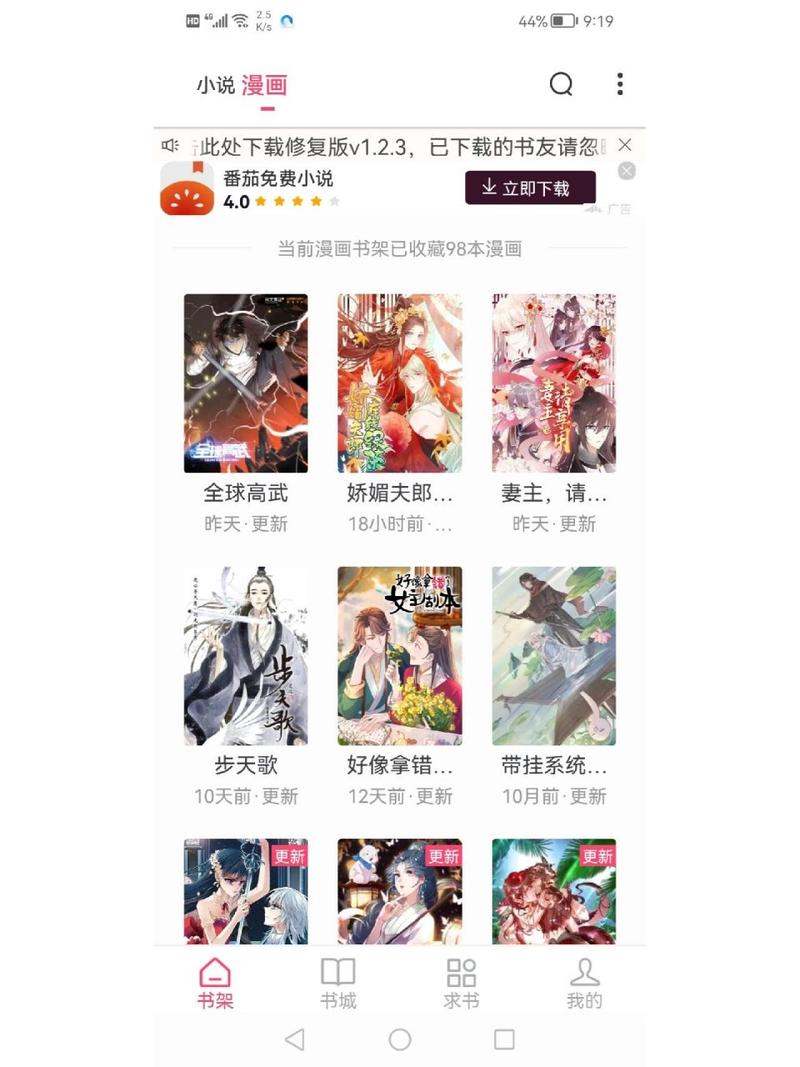Open the comic 全球高武
This screenshot has height=1067, width=800.
point(245,383)
